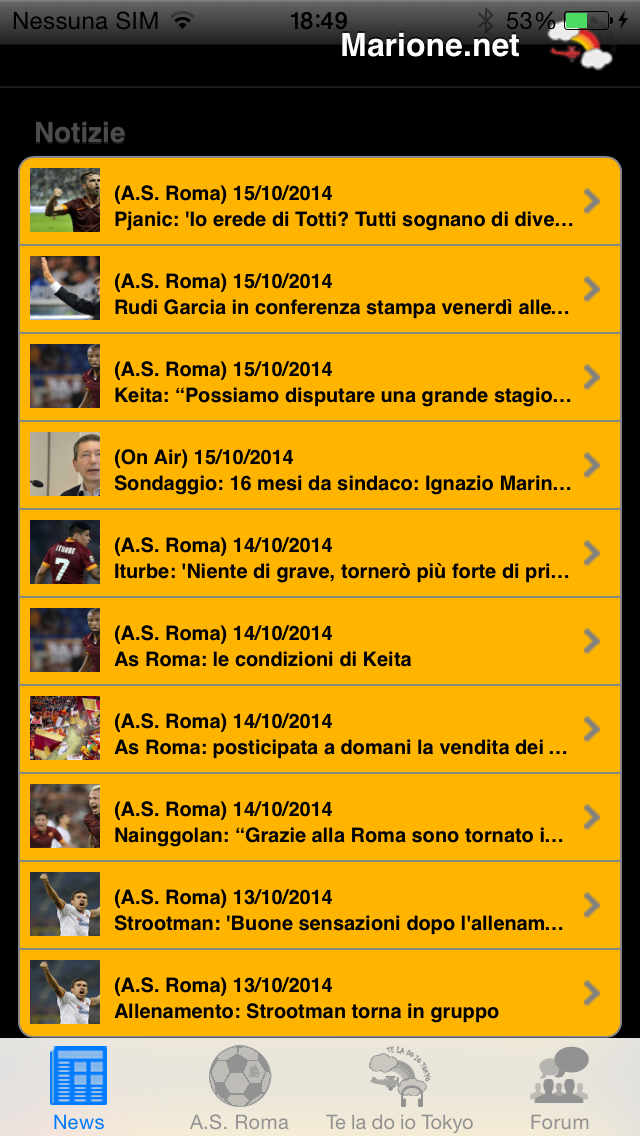Read Nainggolan 'Grazie alla Roma' article

pos(320,817)
